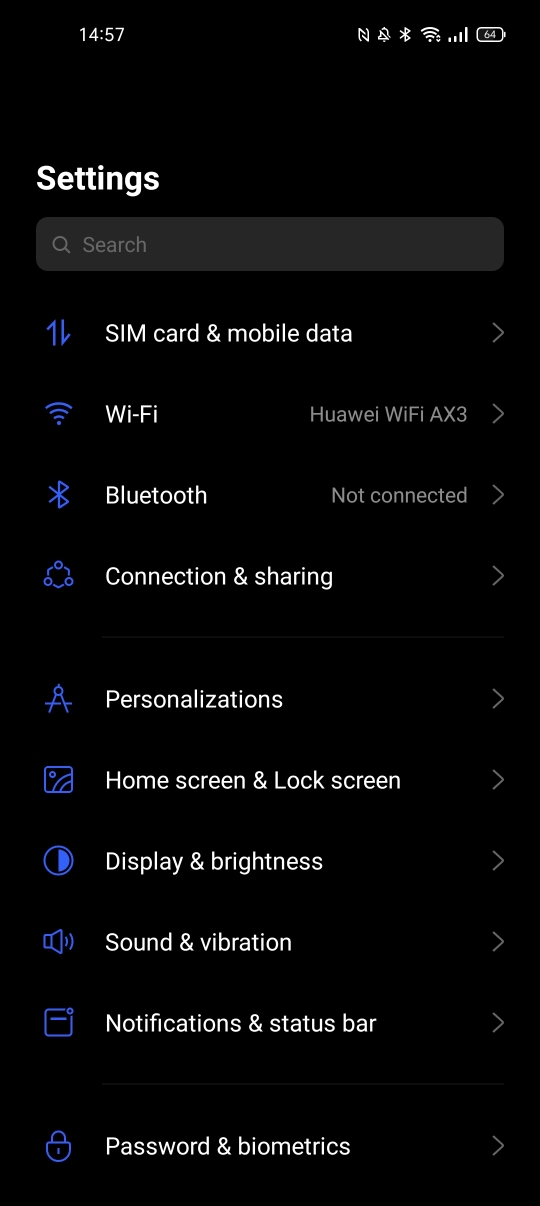Open SIM card & mobile data settings
Screen dimensions: 540x1206
click(270, 333)
